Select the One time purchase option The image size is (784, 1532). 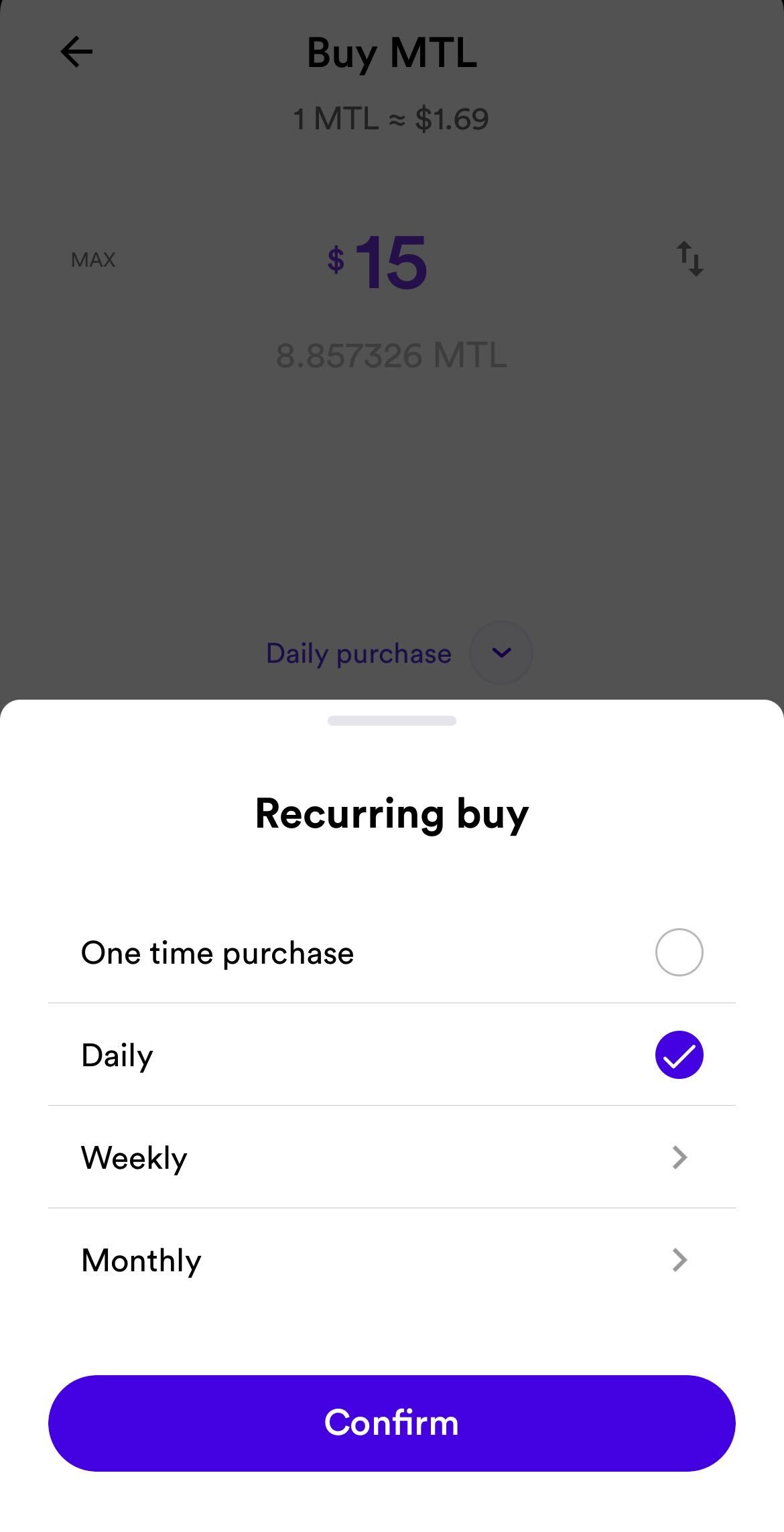pyautogui.click(x=392, y=952)
